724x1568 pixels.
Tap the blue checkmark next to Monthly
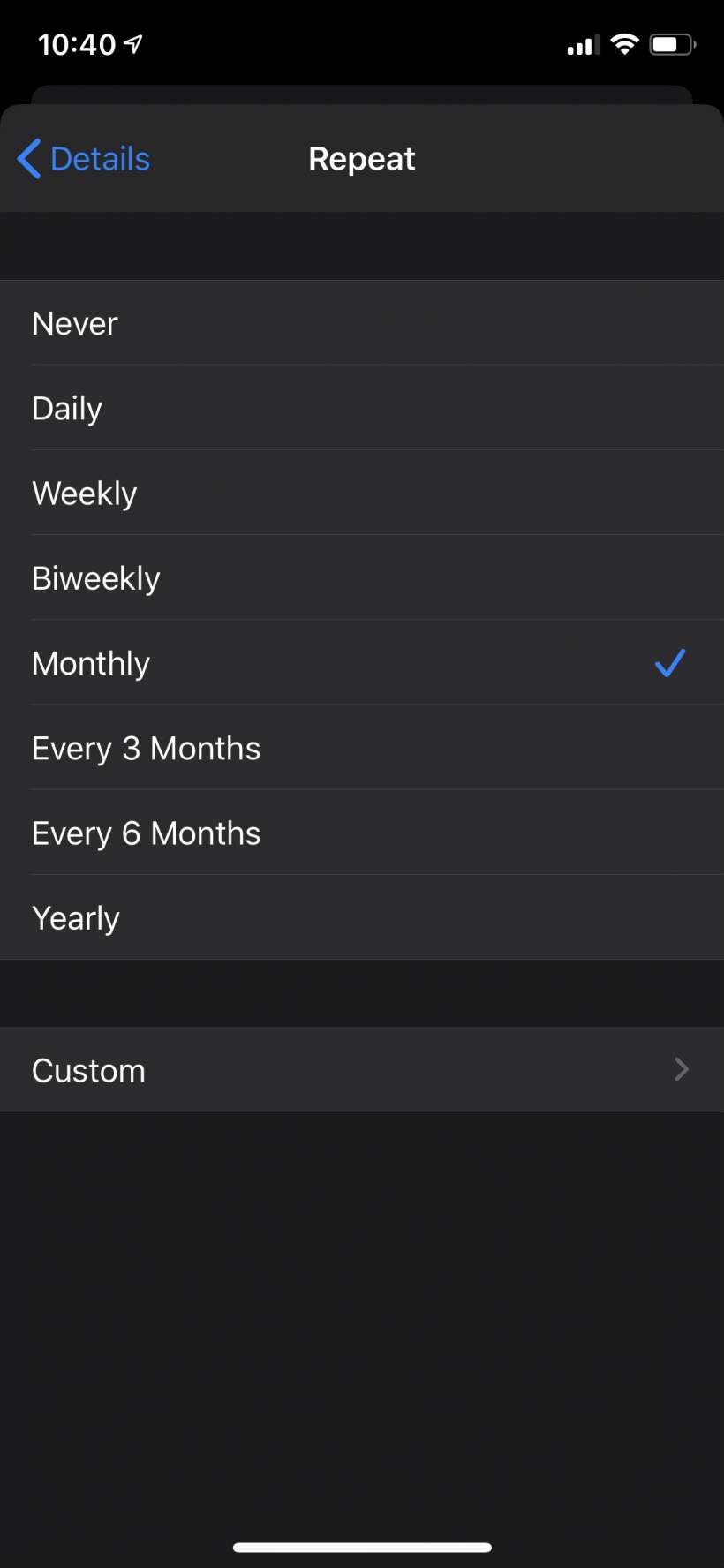click(x=670, y=663)
